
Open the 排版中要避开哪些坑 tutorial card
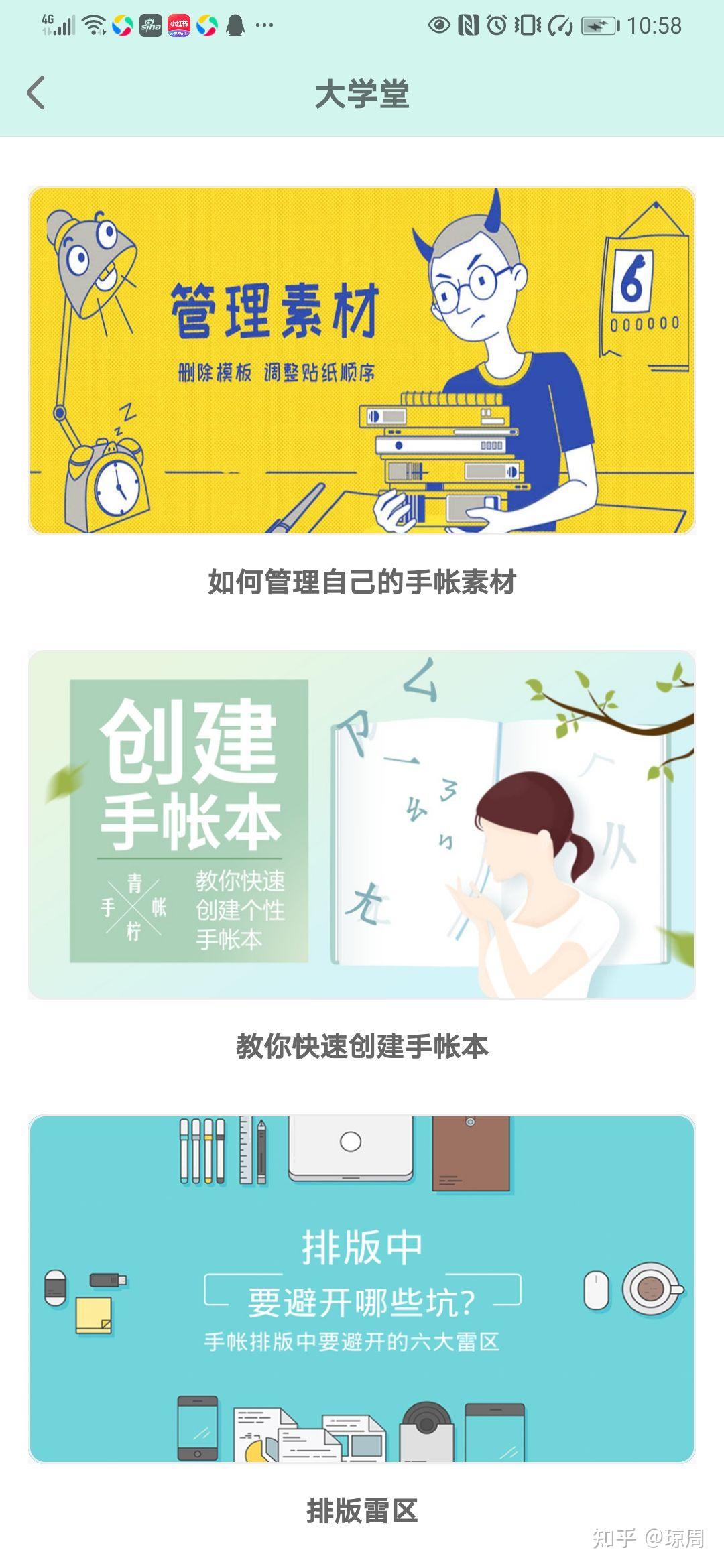pos(362,1289)
